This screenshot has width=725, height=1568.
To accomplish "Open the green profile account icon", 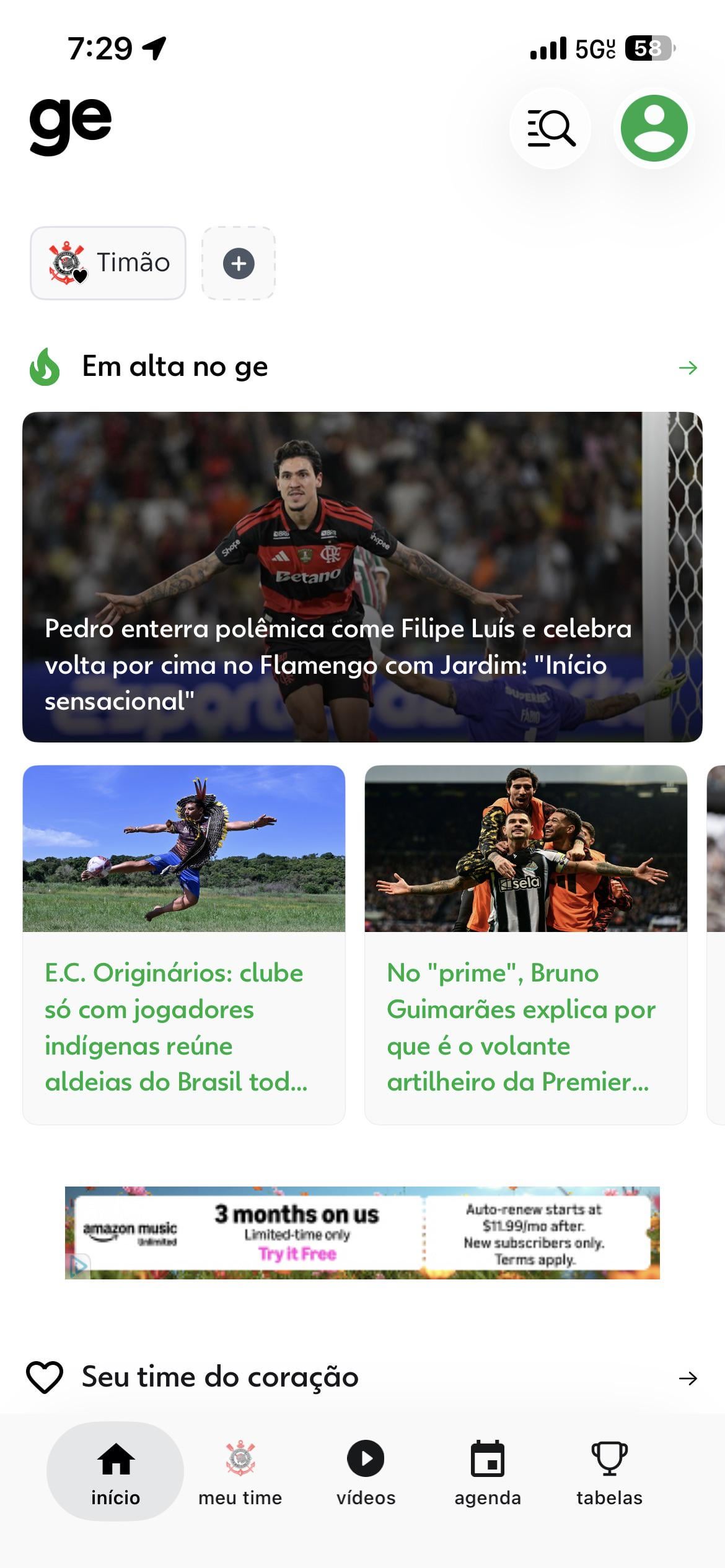I will coord(654,128).
